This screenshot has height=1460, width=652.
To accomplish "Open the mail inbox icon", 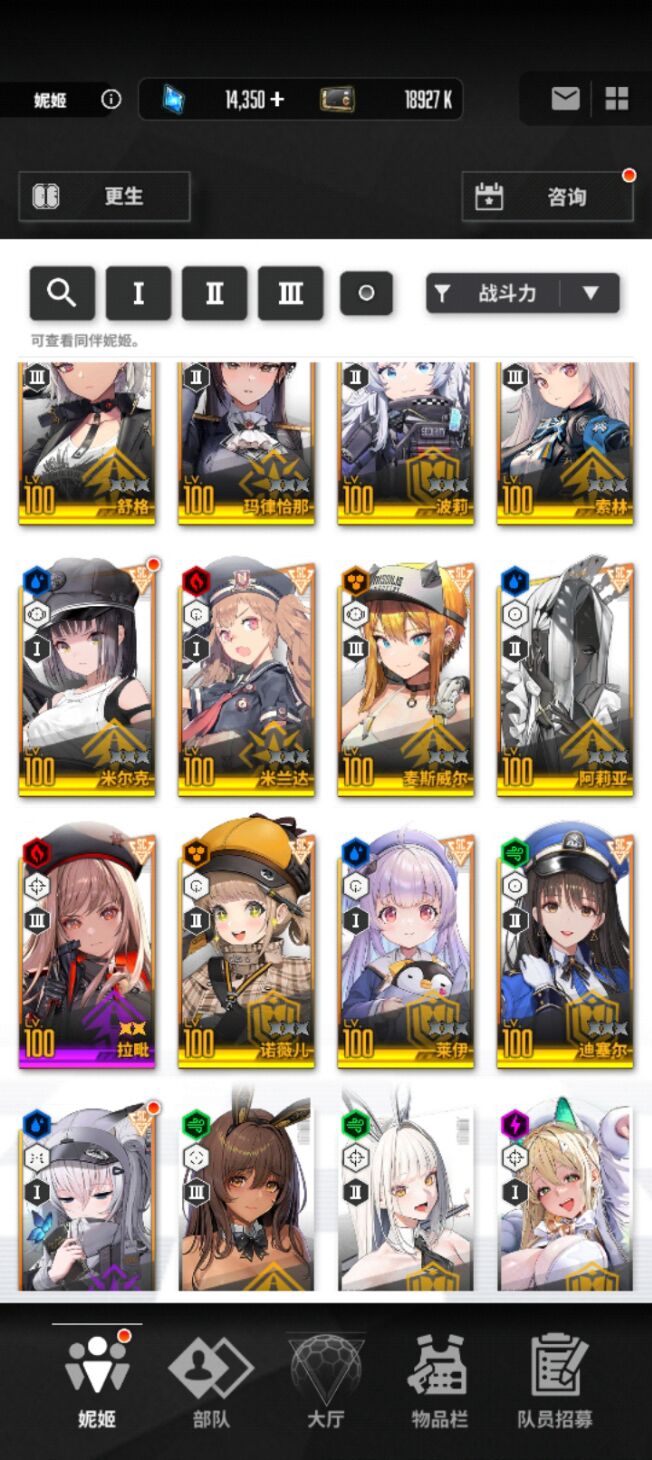I will tap(565, 98).
